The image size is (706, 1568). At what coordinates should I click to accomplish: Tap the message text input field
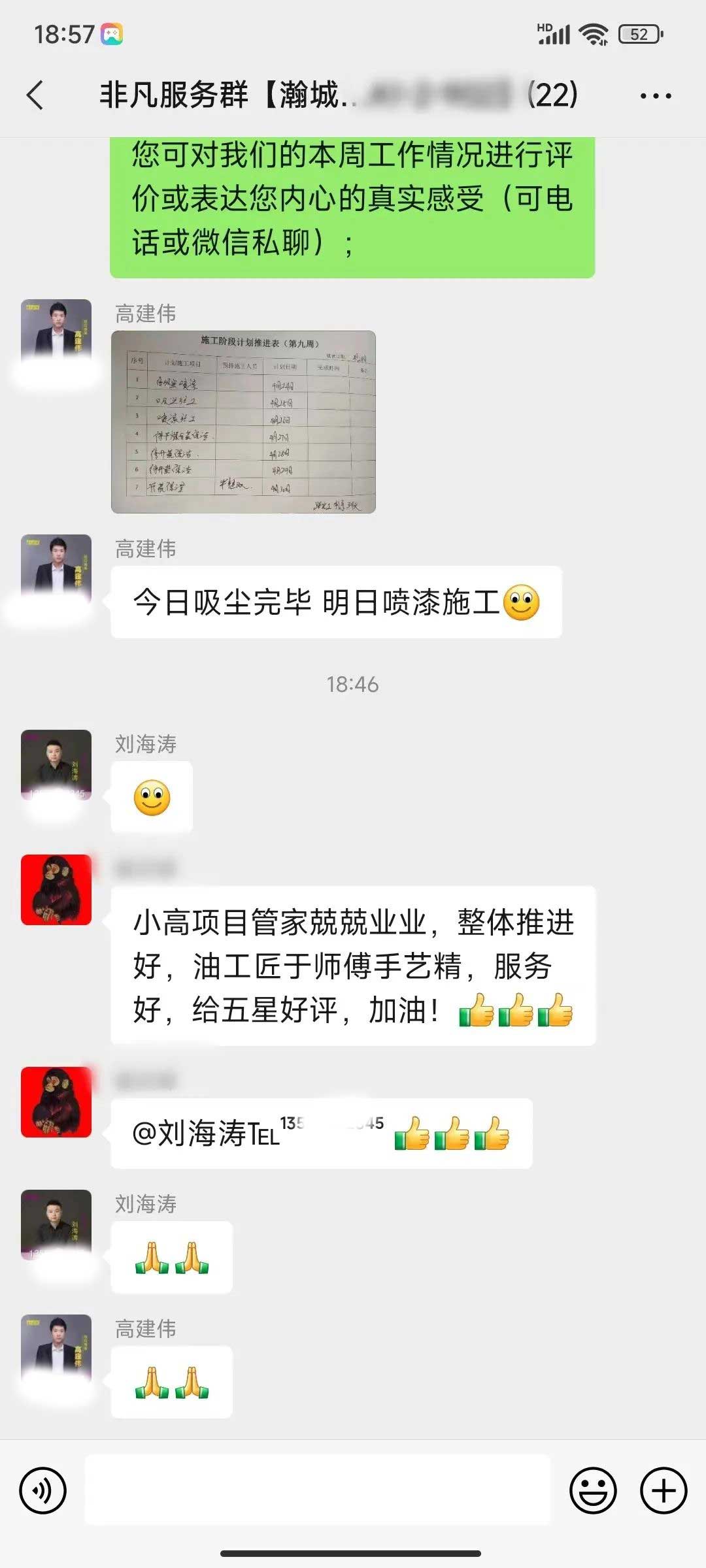coord(318,1491)
